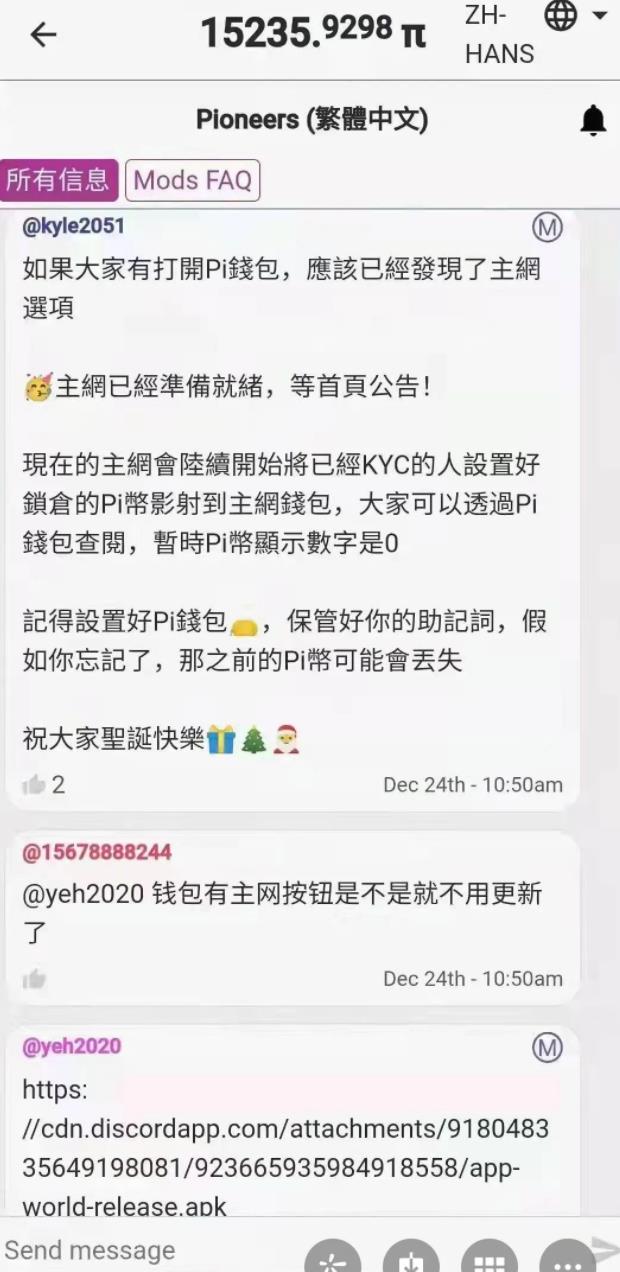Switch to the Mods FAQ tab
Screen dimensions: 620x1272
[x=192, y=181]
